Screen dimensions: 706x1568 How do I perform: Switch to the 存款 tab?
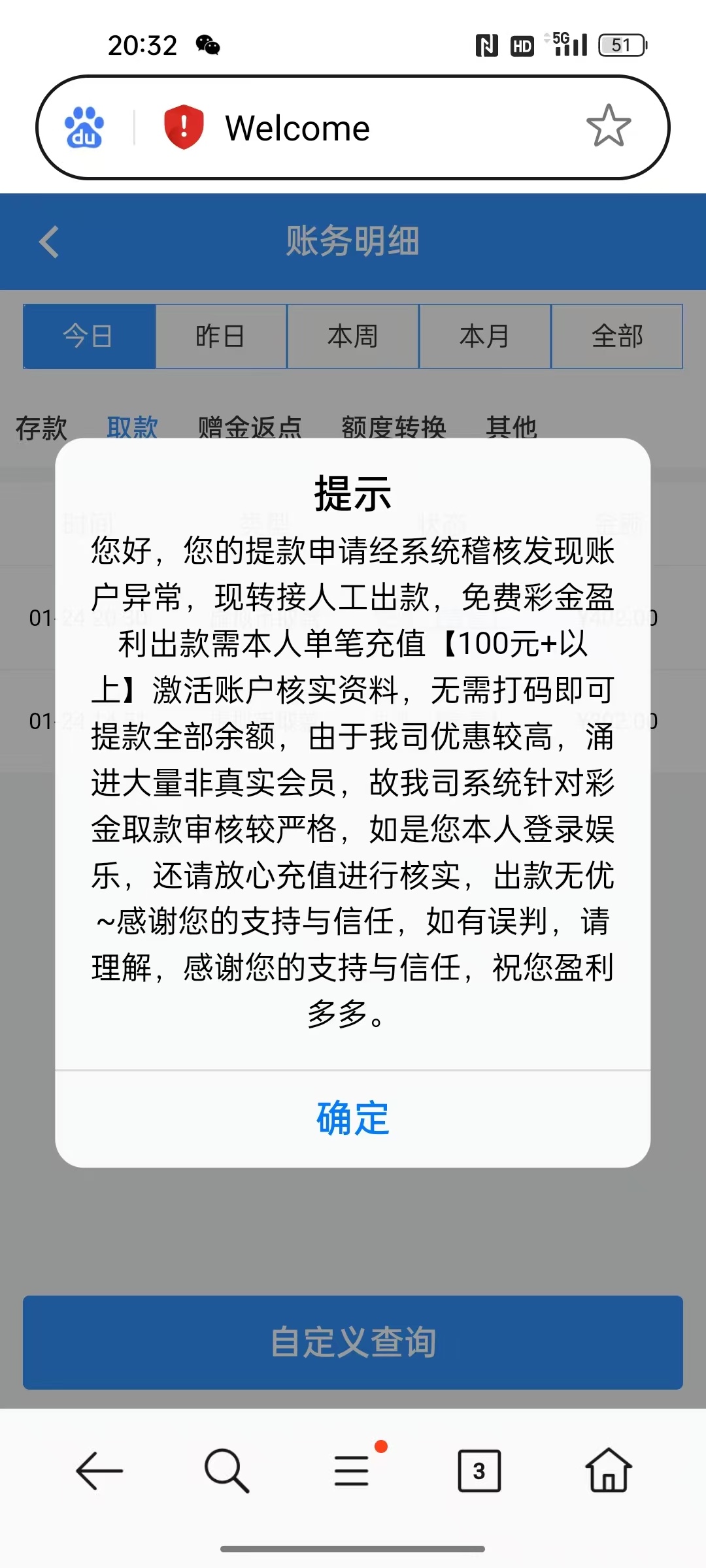[x=41, y=427]
